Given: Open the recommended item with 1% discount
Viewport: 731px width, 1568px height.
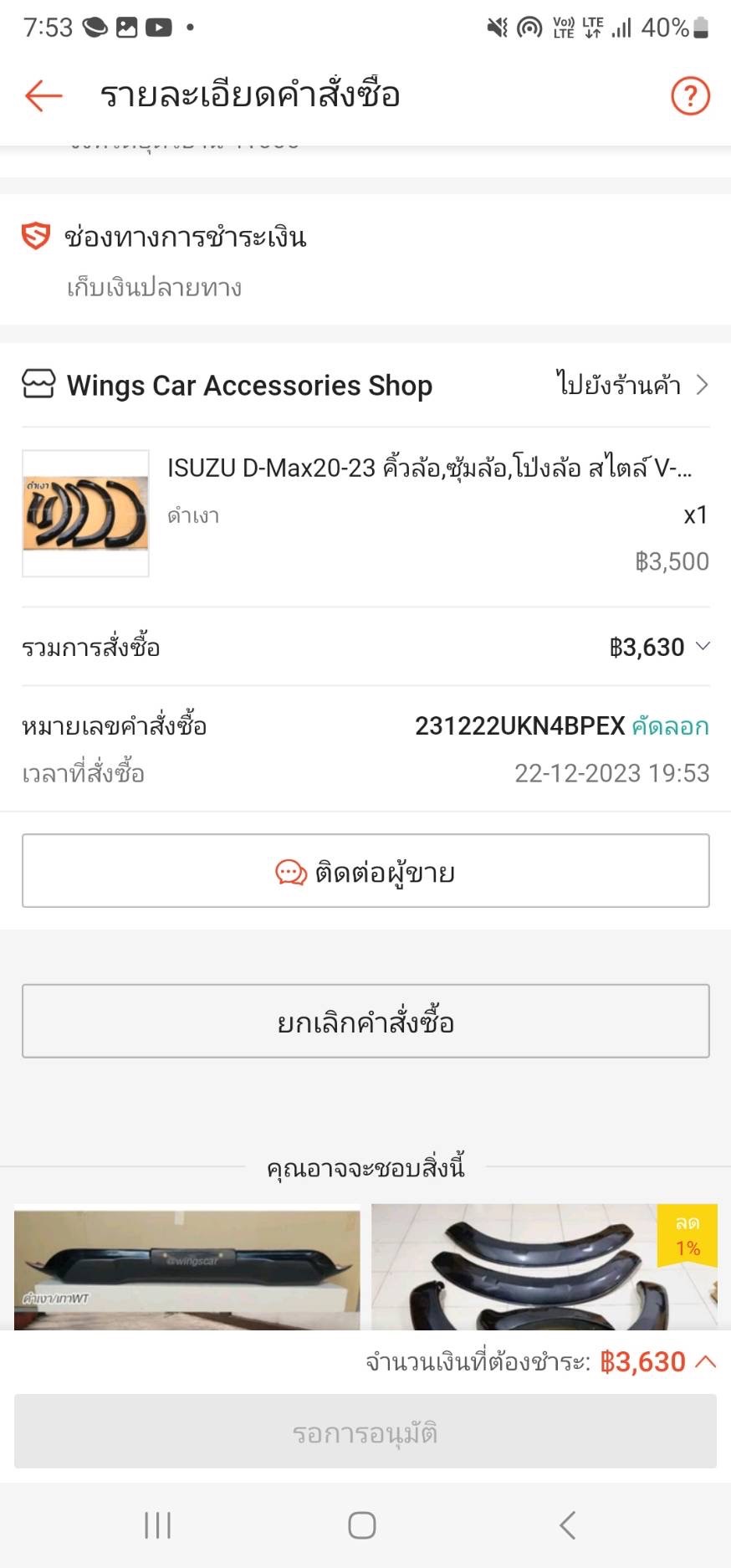Looking at the screenshot, I should (544, 1267).
